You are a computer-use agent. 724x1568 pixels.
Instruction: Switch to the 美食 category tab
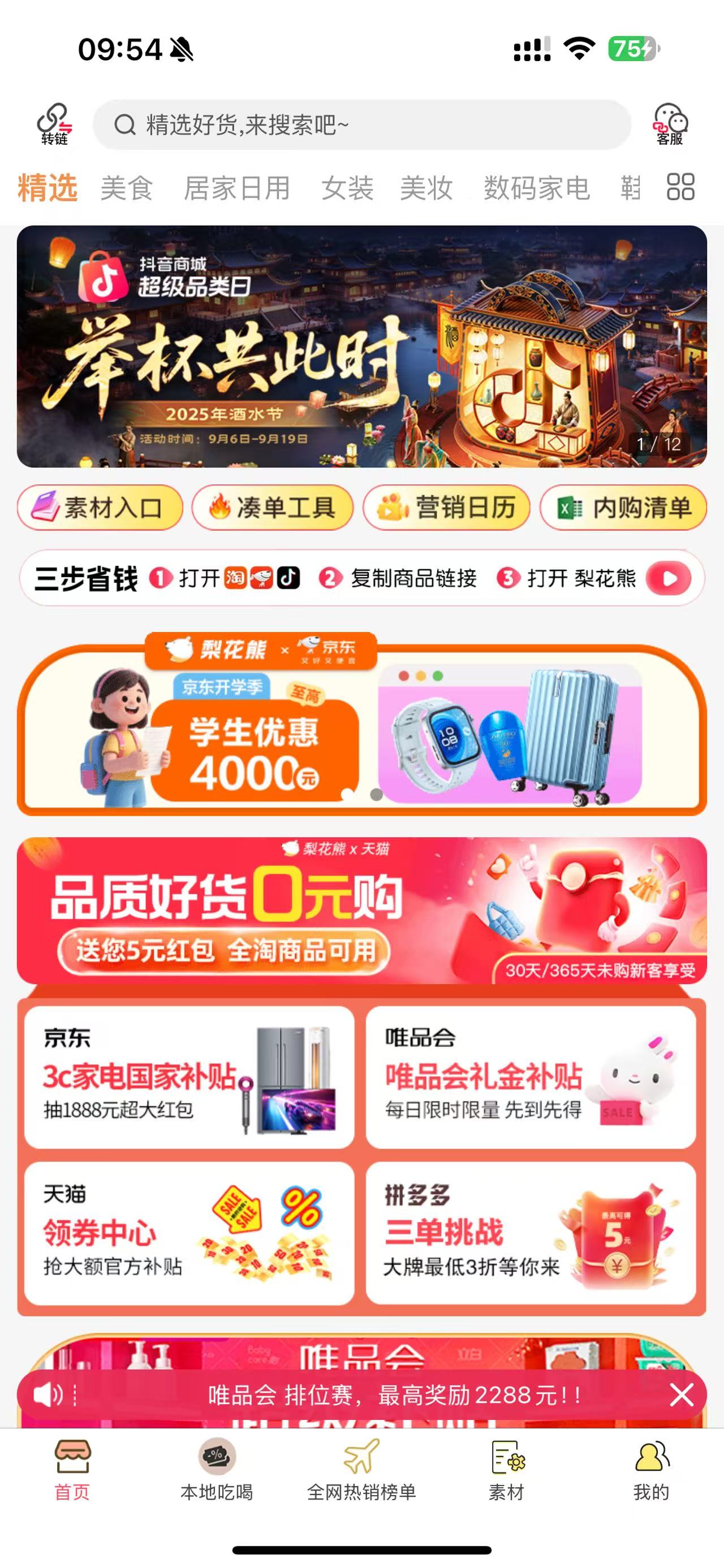pyautogui.click(x=127, y=188)
